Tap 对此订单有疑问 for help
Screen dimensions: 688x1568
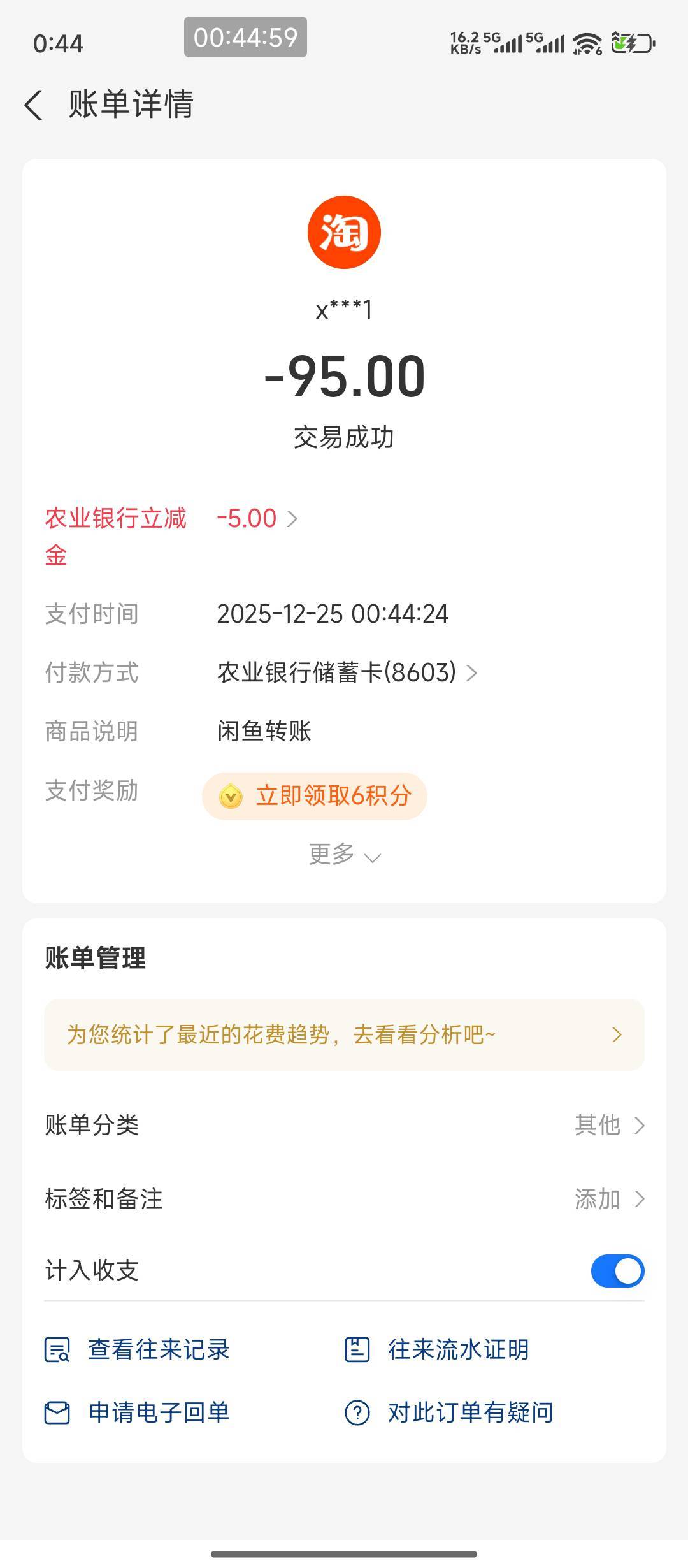point(449,1412)
